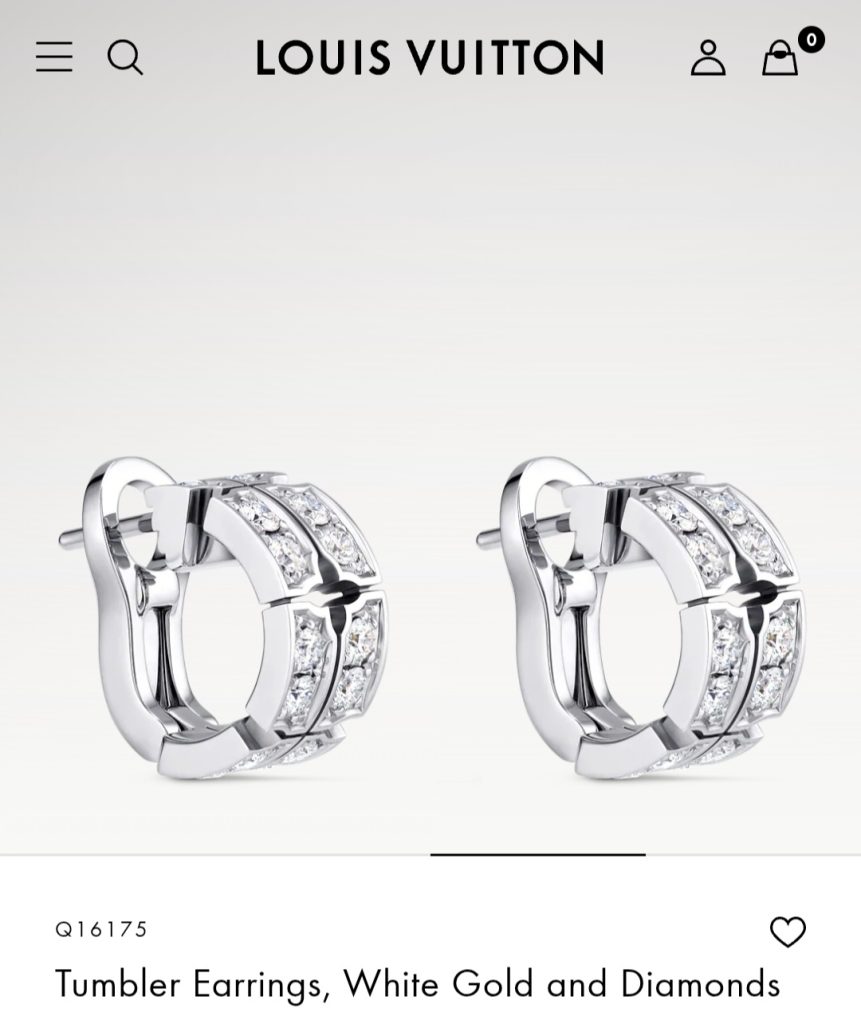Open the search icon
Screen dimensions: 861x1024
click(x=125, y=57)
